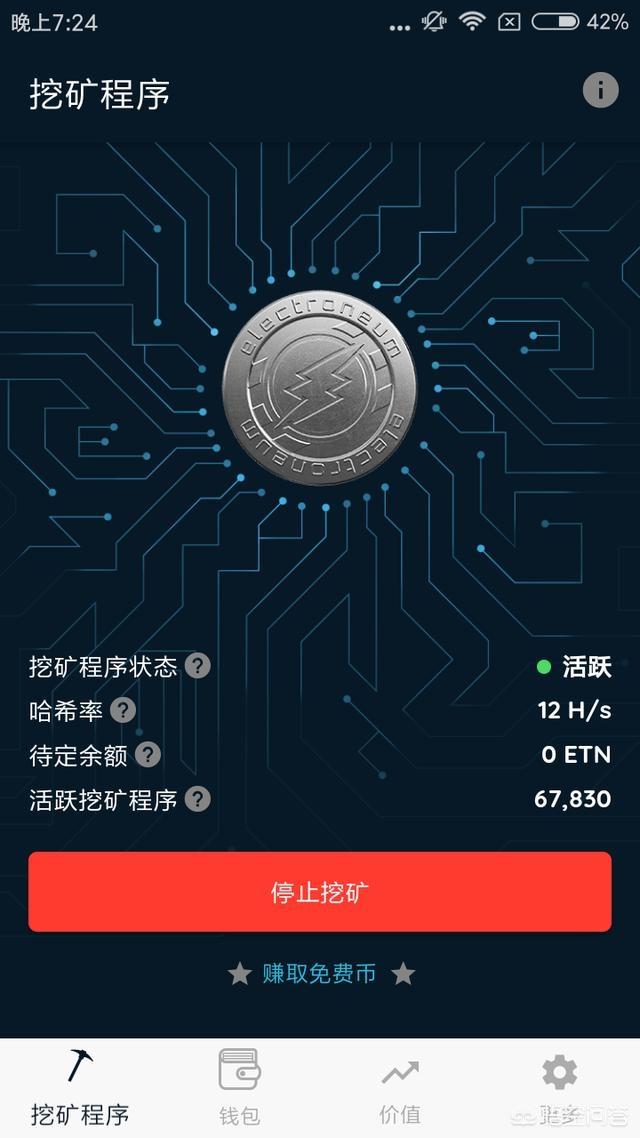
Task: Open the help tip for 待定余额
Action: click(147, 755)
